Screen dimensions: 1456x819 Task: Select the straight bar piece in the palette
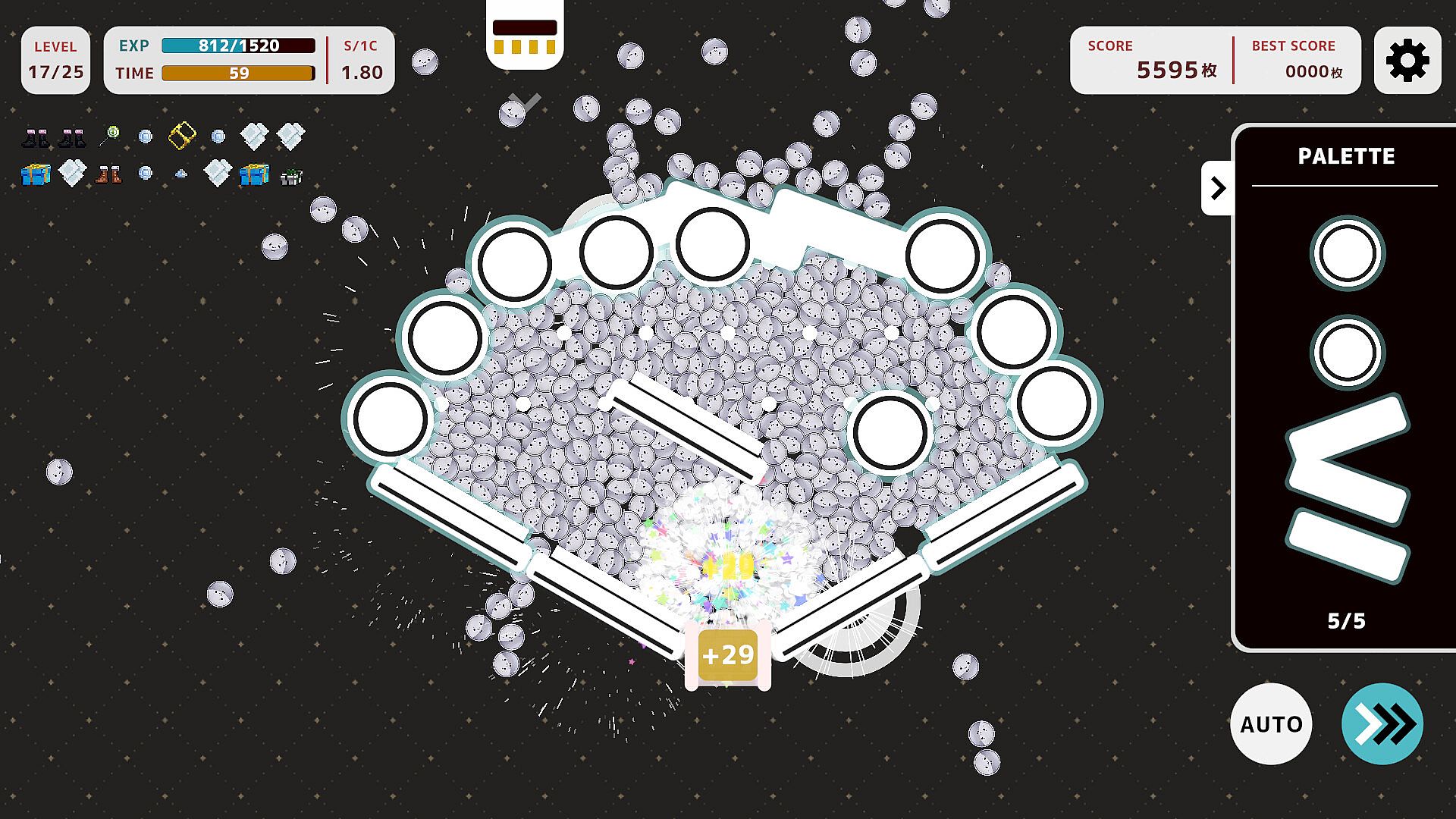(1348, 546)
